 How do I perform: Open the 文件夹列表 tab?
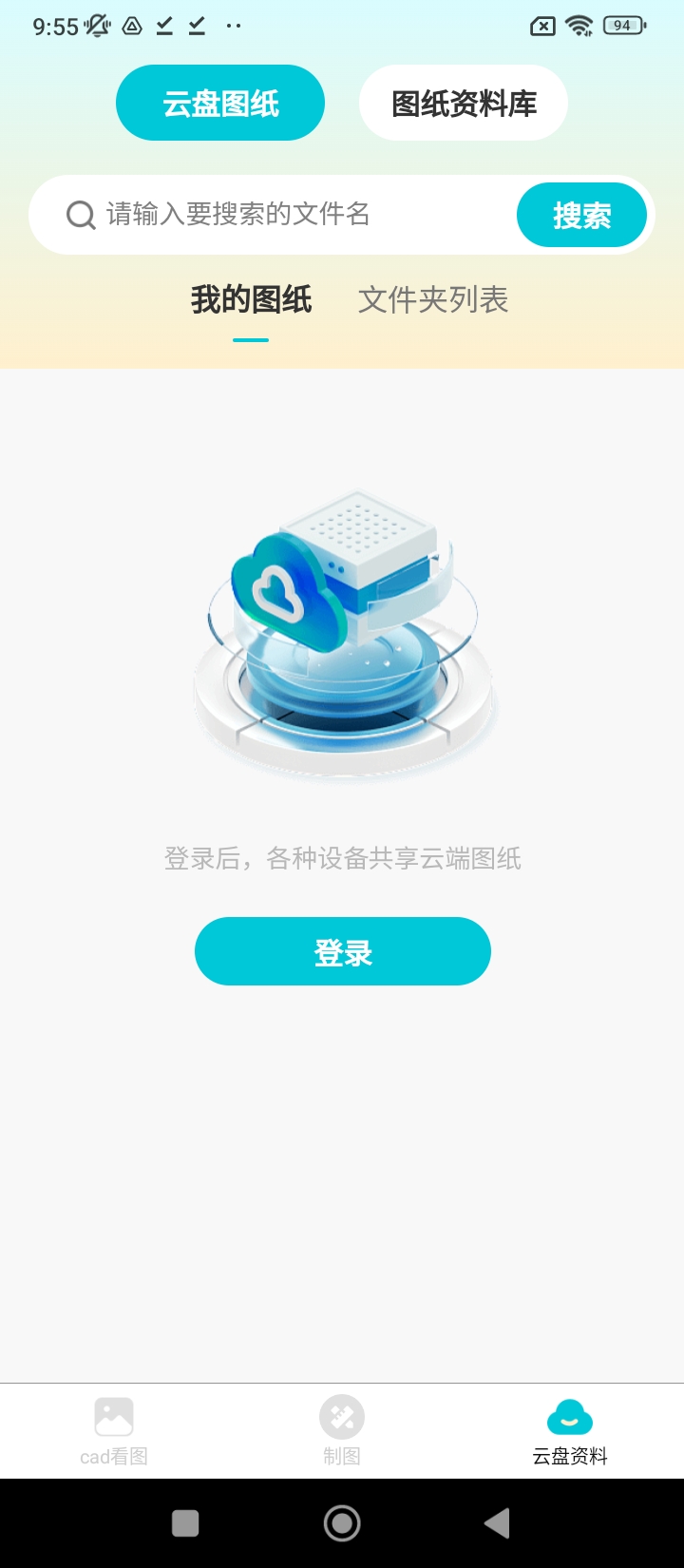433,300
